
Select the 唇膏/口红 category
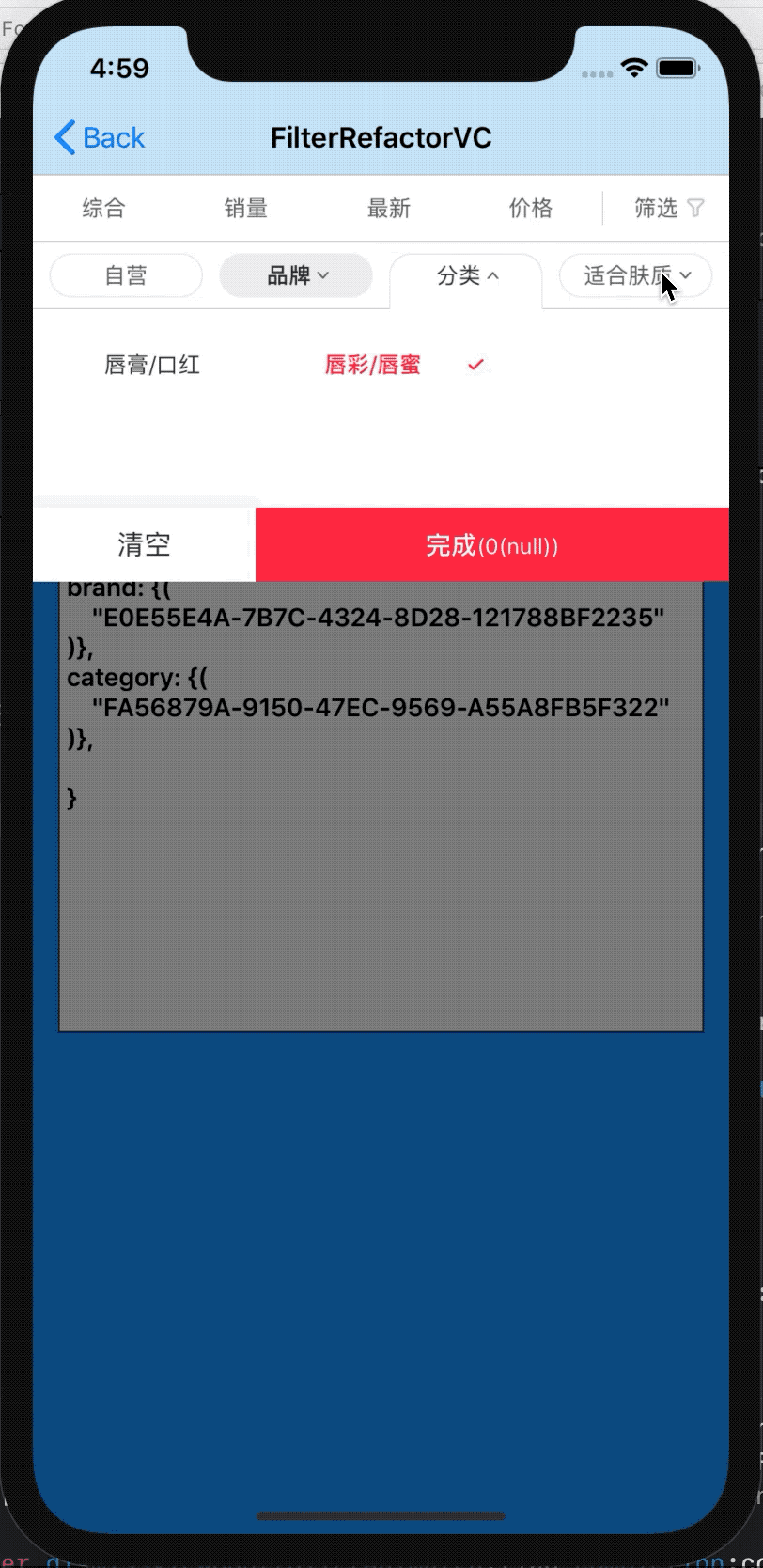tap(152, 365)
